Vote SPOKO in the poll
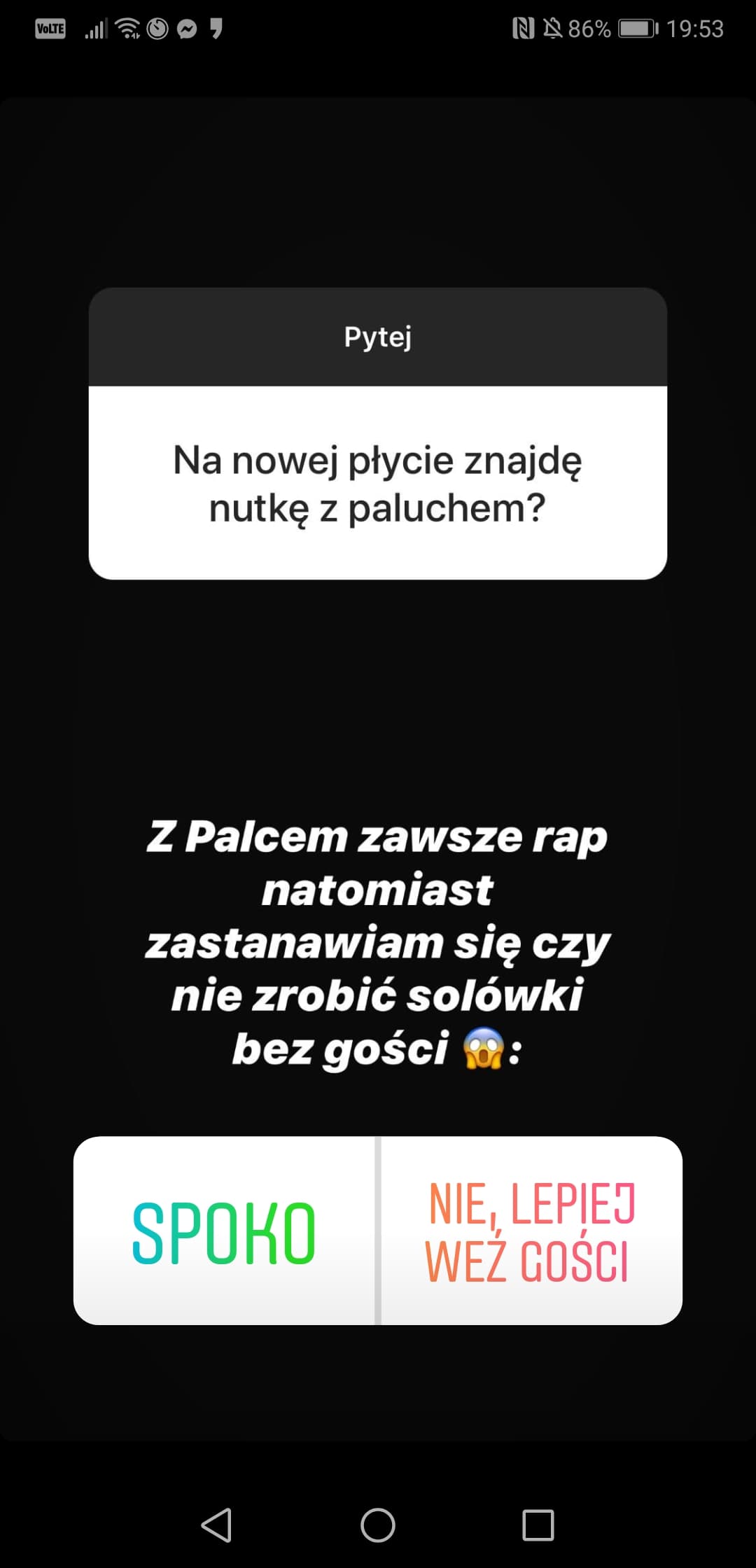The height and width of the screenshot is (1568, 756). click(x=224, y=1231)
